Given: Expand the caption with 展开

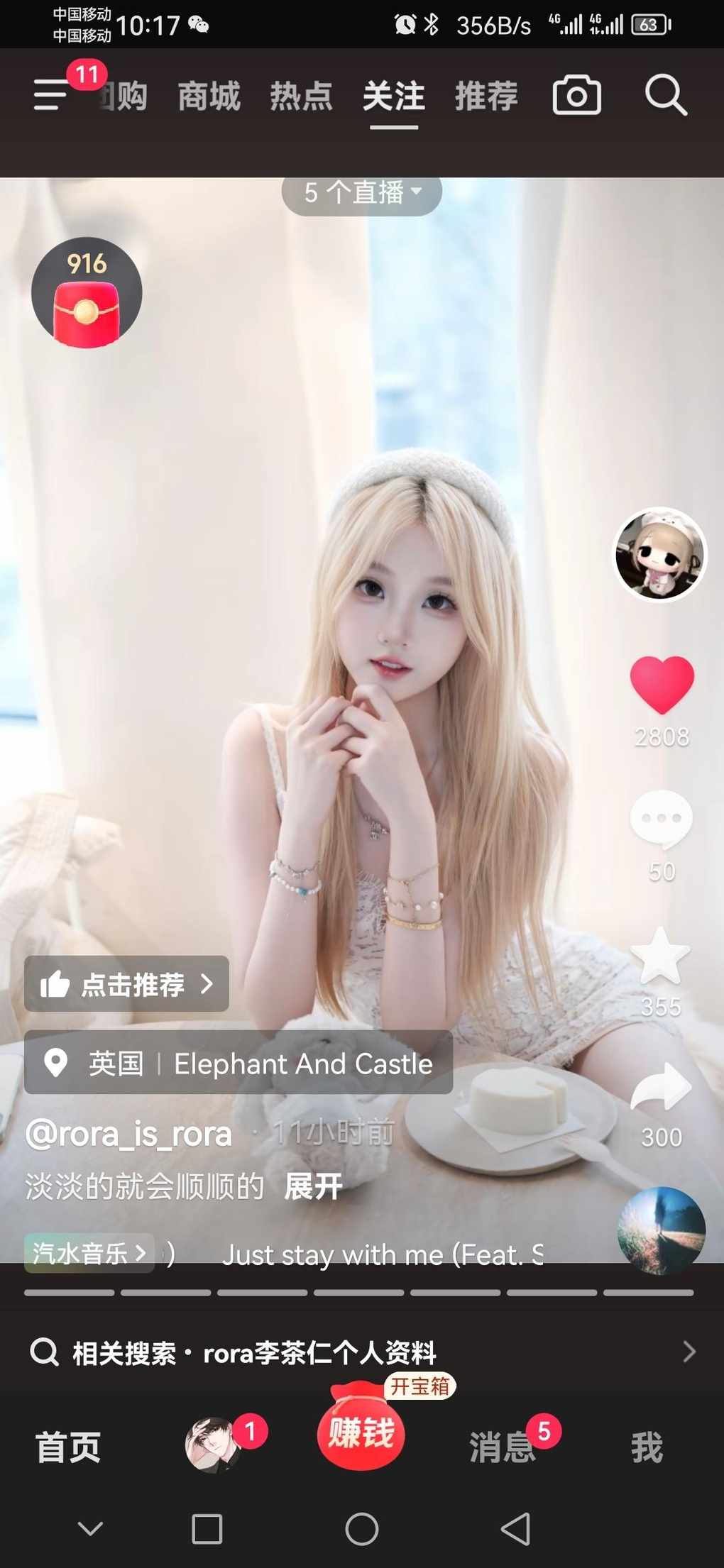Looking at the screenshot, I should [x=313, y=1186].
